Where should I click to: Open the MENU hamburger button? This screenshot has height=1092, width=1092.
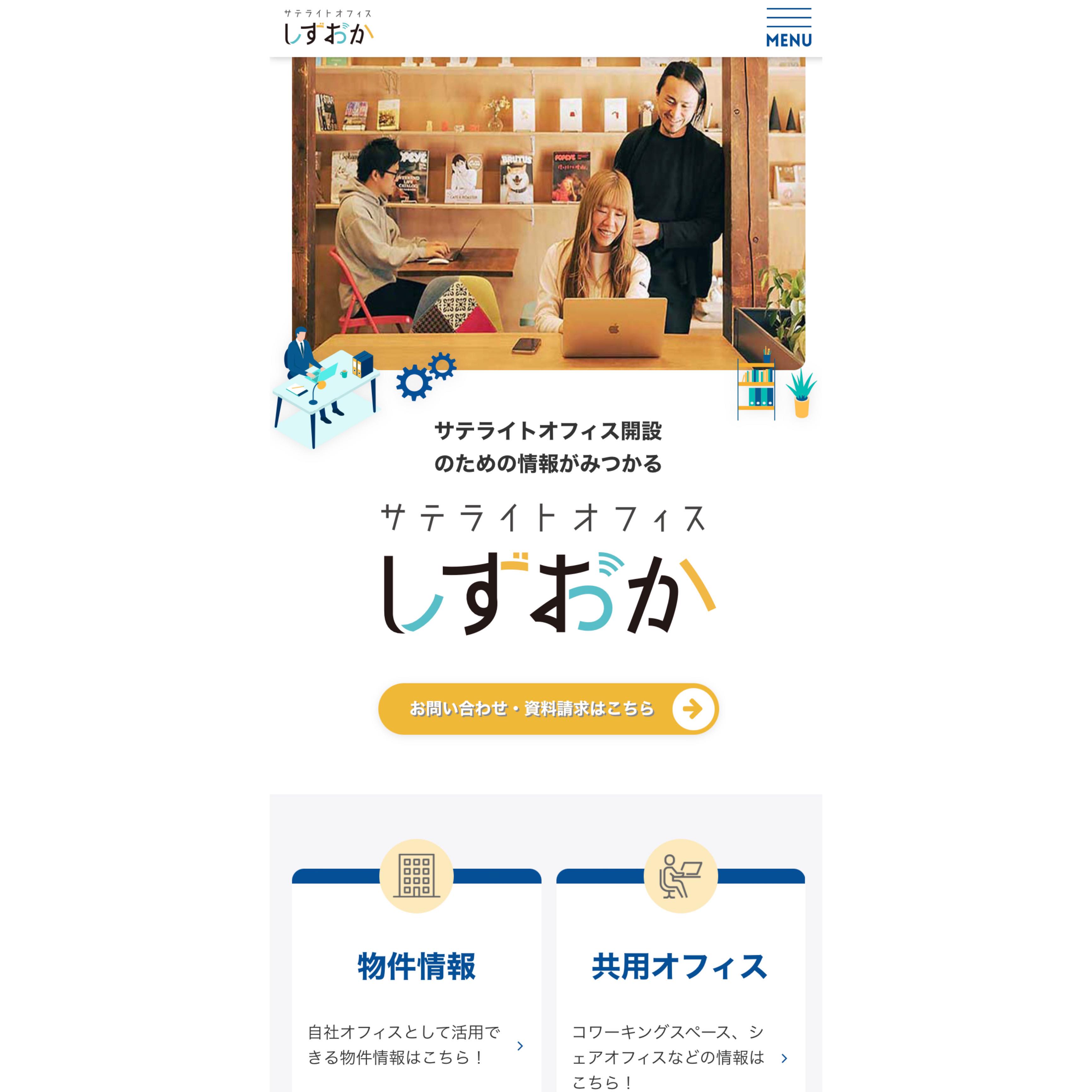click(788, 28)
